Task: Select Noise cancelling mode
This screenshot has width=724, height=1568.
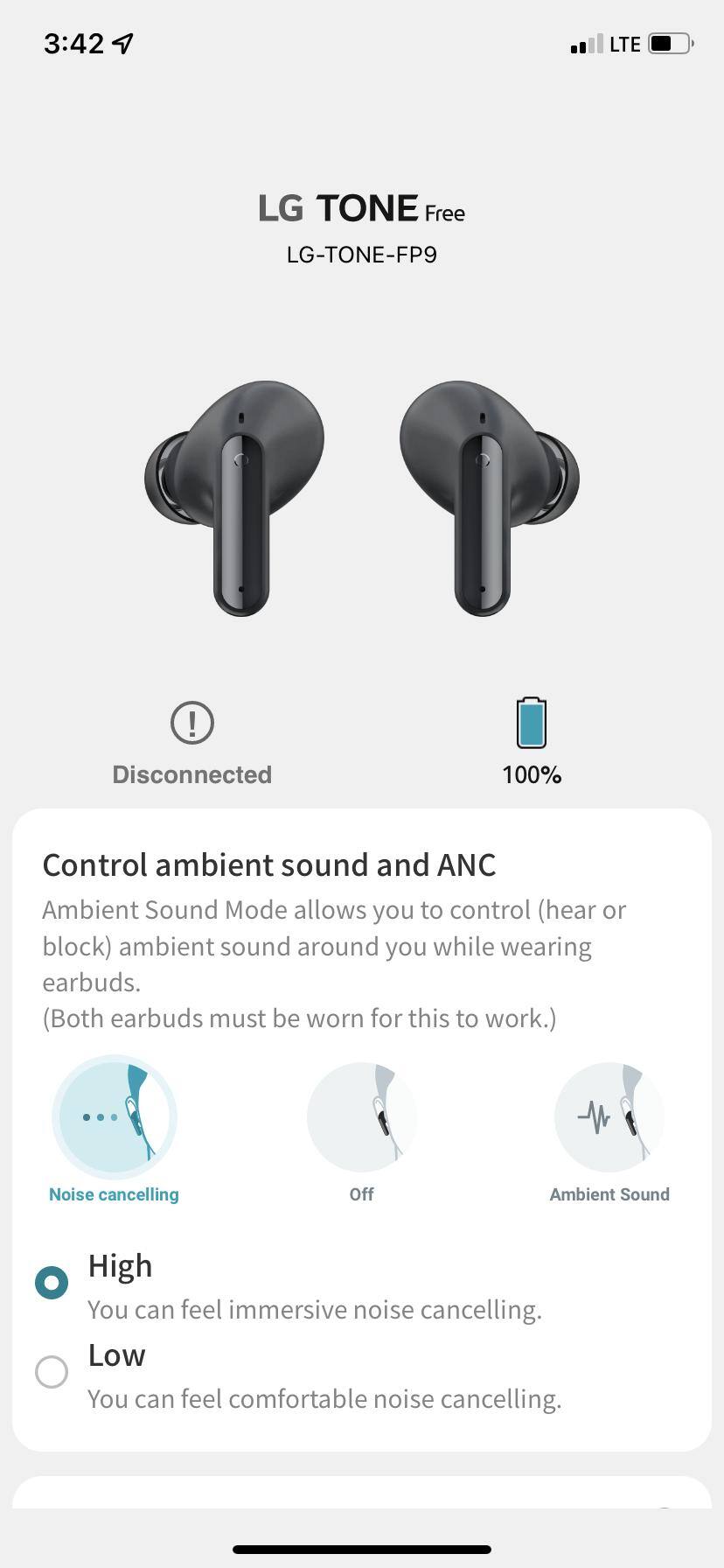Action: pos(115,1118)
